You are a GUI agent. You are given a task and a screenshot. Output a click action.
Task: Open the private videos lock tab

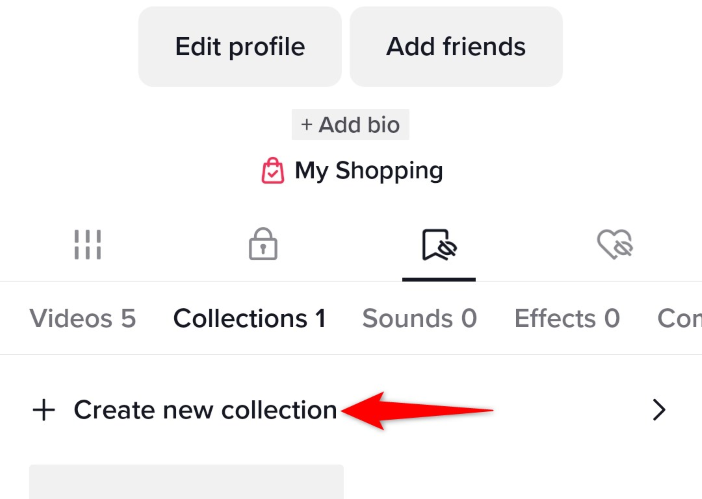(263, 245)
